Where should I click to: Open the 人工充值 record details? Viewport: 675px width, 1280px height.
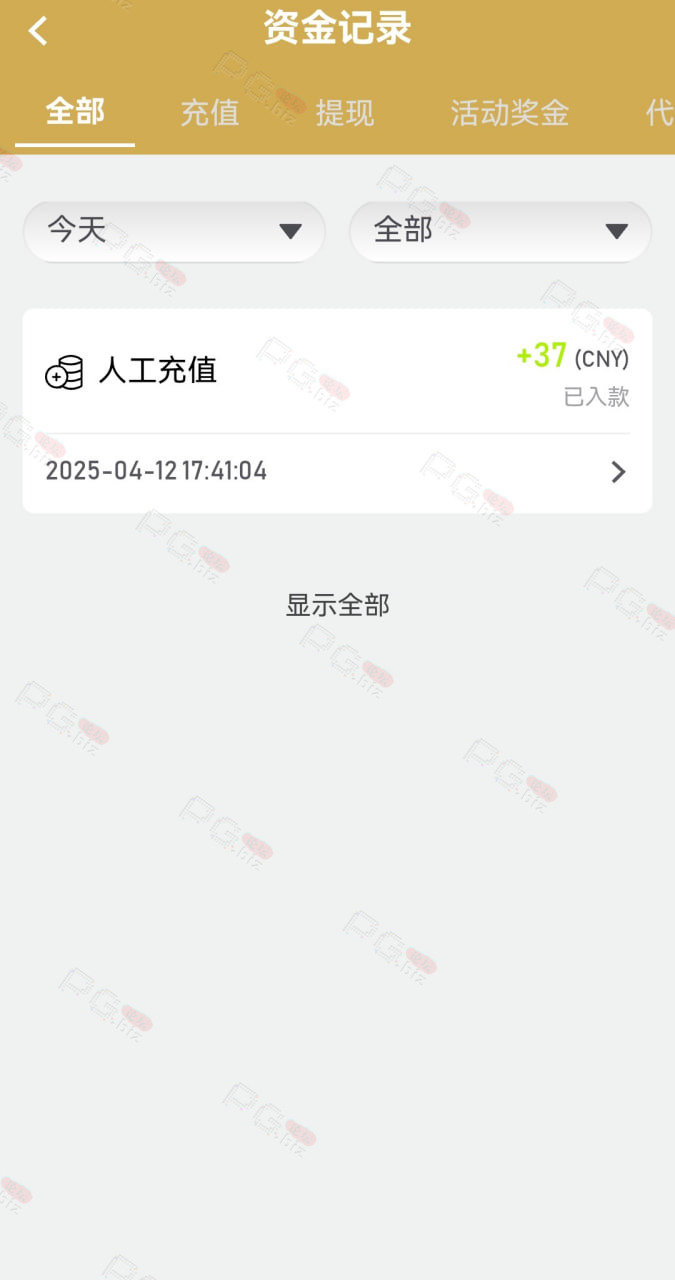(337, 411)
